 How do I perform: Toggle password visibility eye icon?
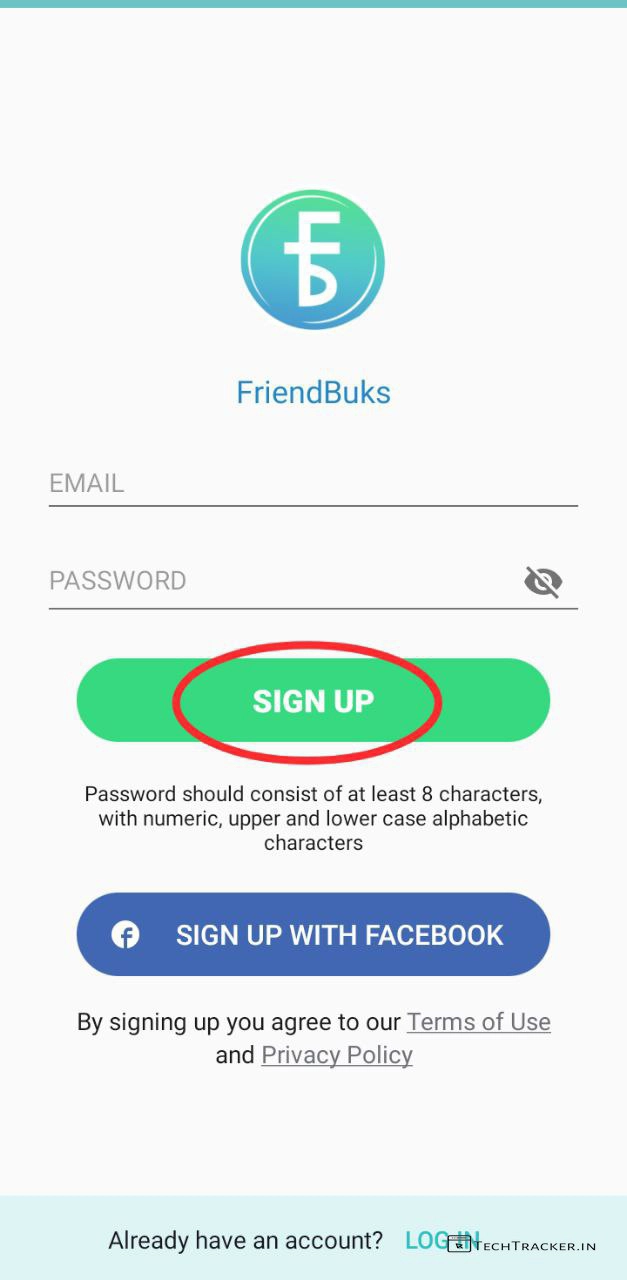(543, 581)
